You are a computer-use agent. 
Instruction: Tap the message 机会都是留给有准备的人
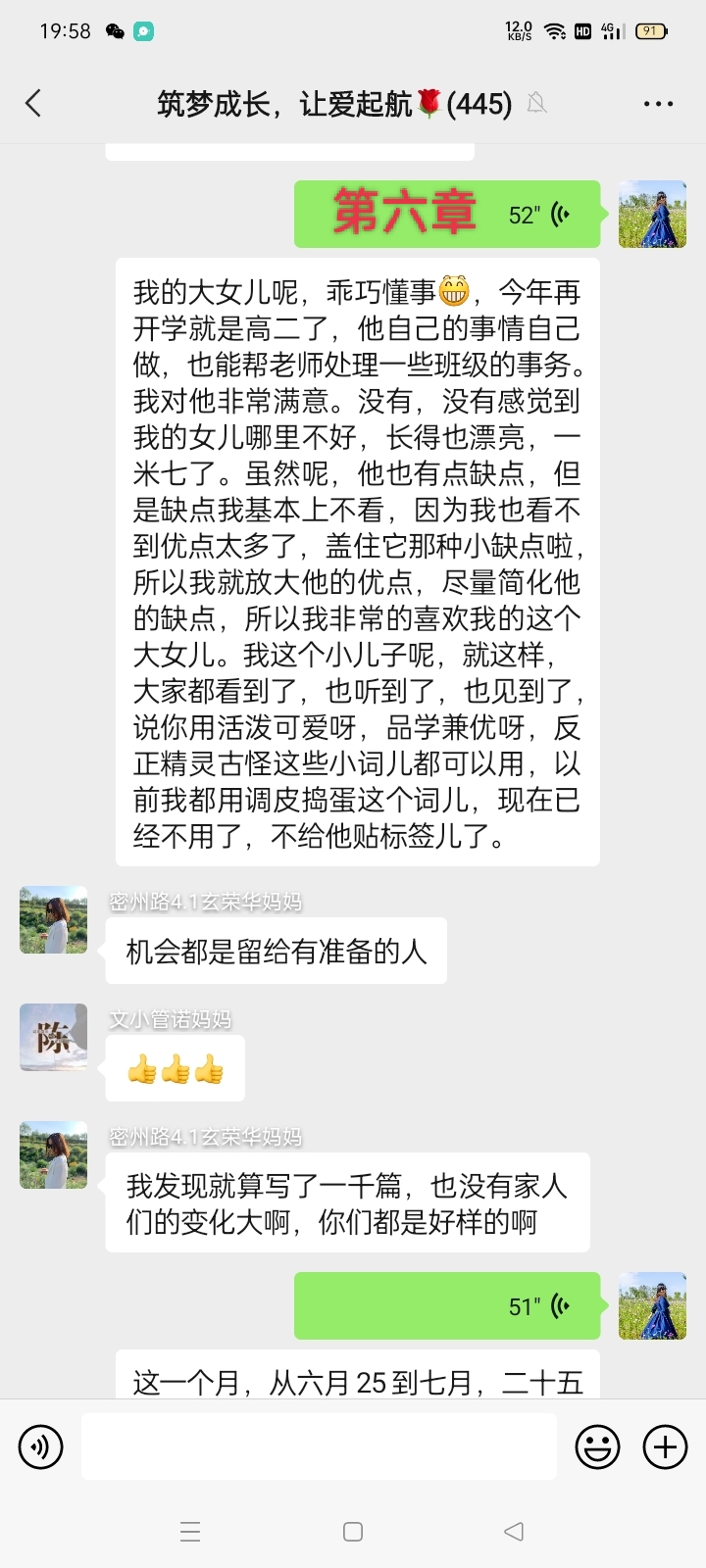click(275, 950)
